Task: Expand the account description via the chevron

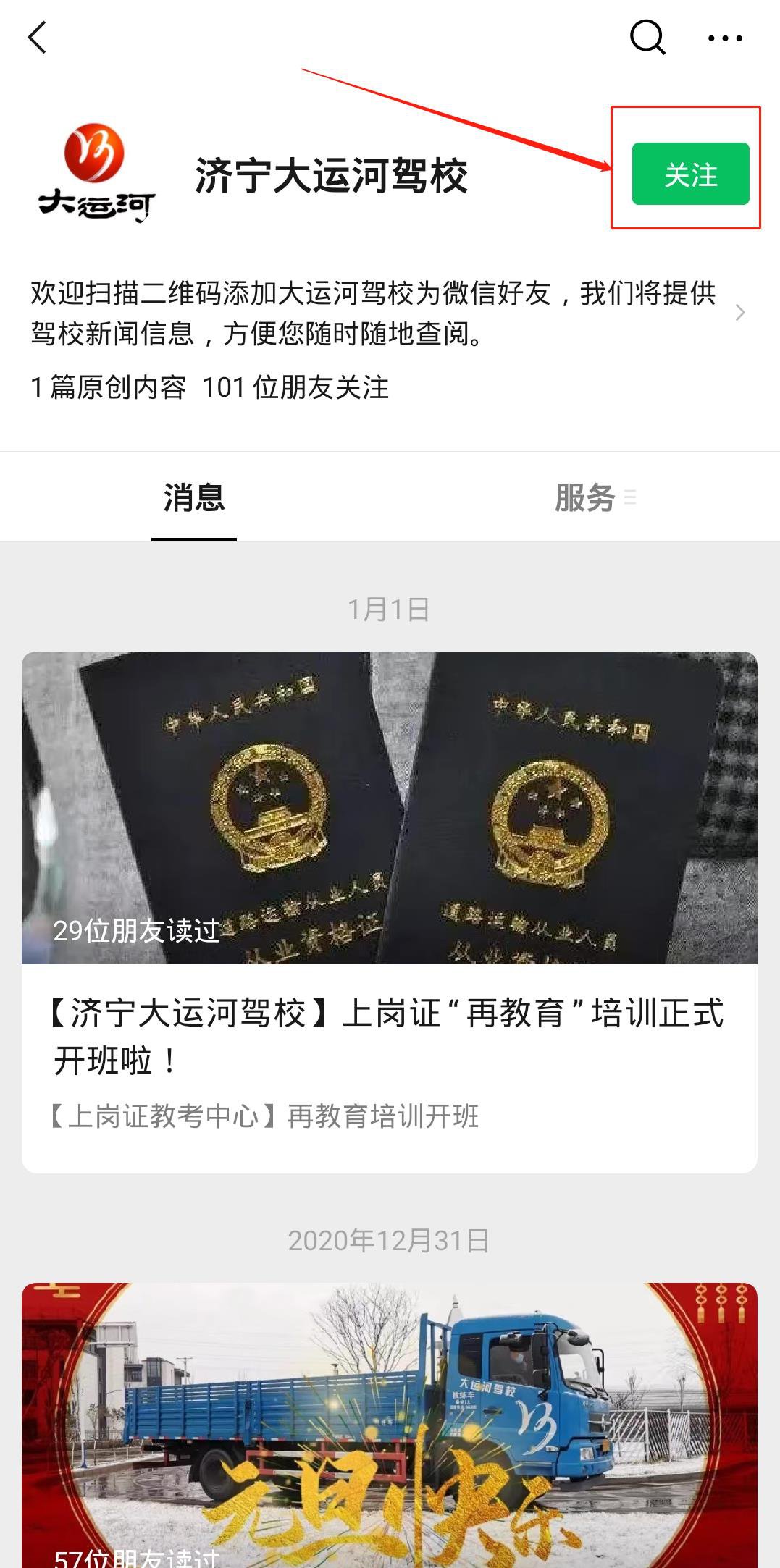Action: 740,313
